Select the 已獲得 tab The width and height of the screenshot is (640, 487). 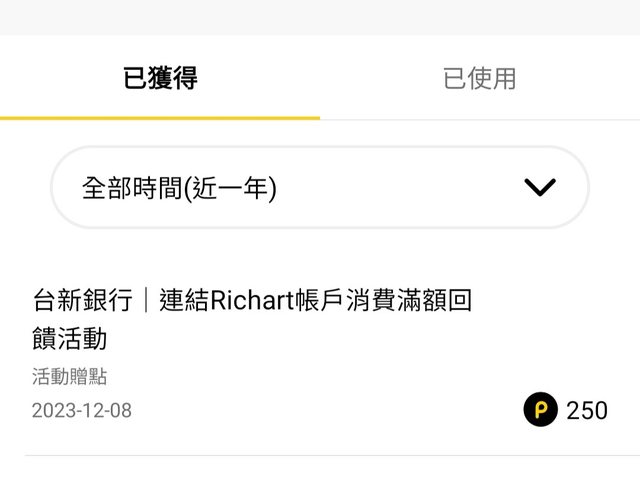pyautogui.click(x=160, y=79)
